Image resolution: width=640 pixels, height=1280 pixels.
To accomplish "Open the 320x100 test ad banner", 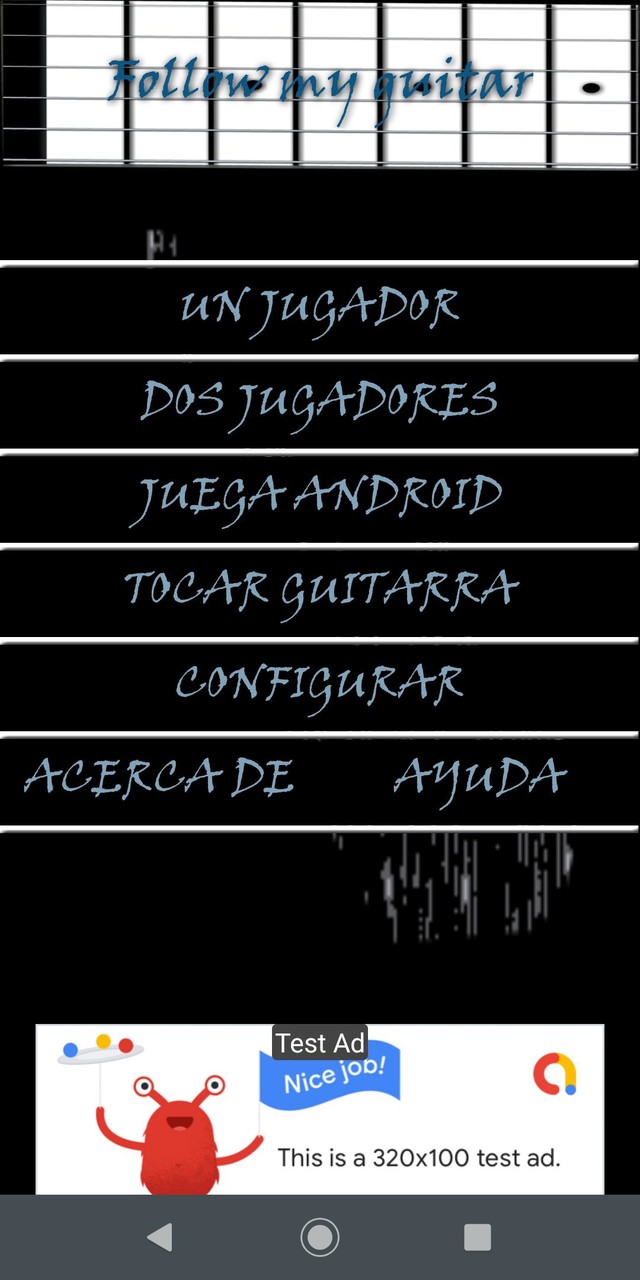I will pyautogui.click(x=320, y=1110).
